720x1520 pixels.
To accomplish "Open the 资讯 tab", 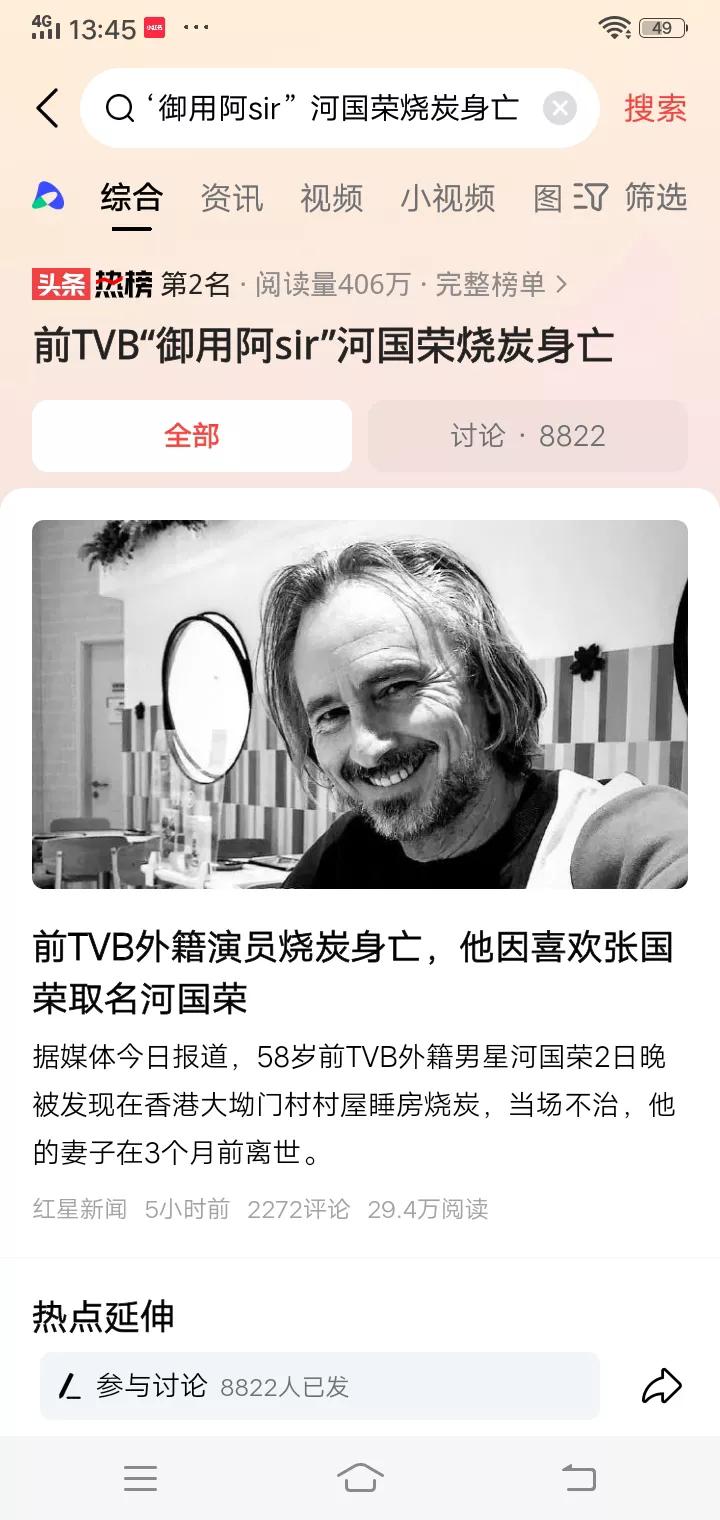I will pyautogui.click(x=232, y=198).
